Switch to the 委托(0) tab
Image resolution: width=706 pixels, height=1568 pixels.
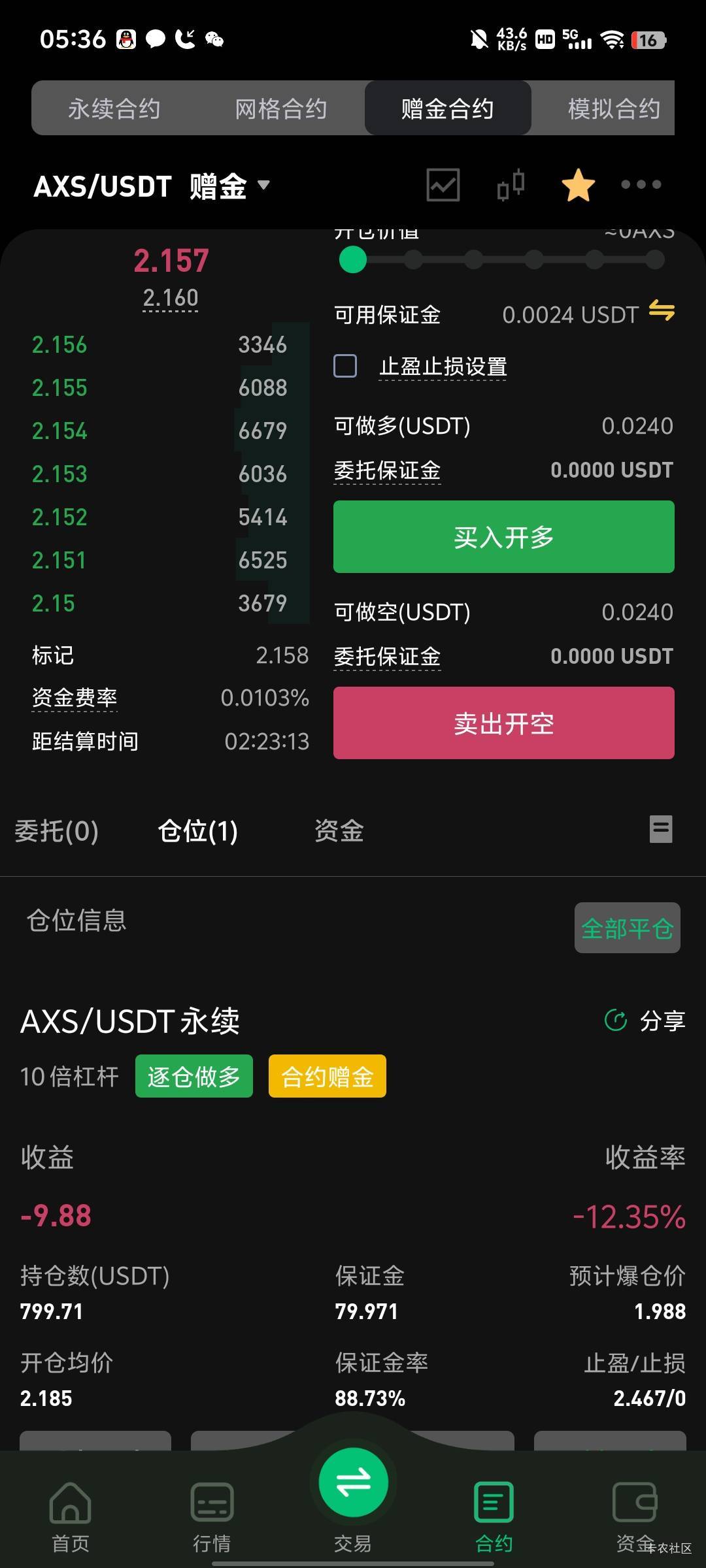coord(57,831)
